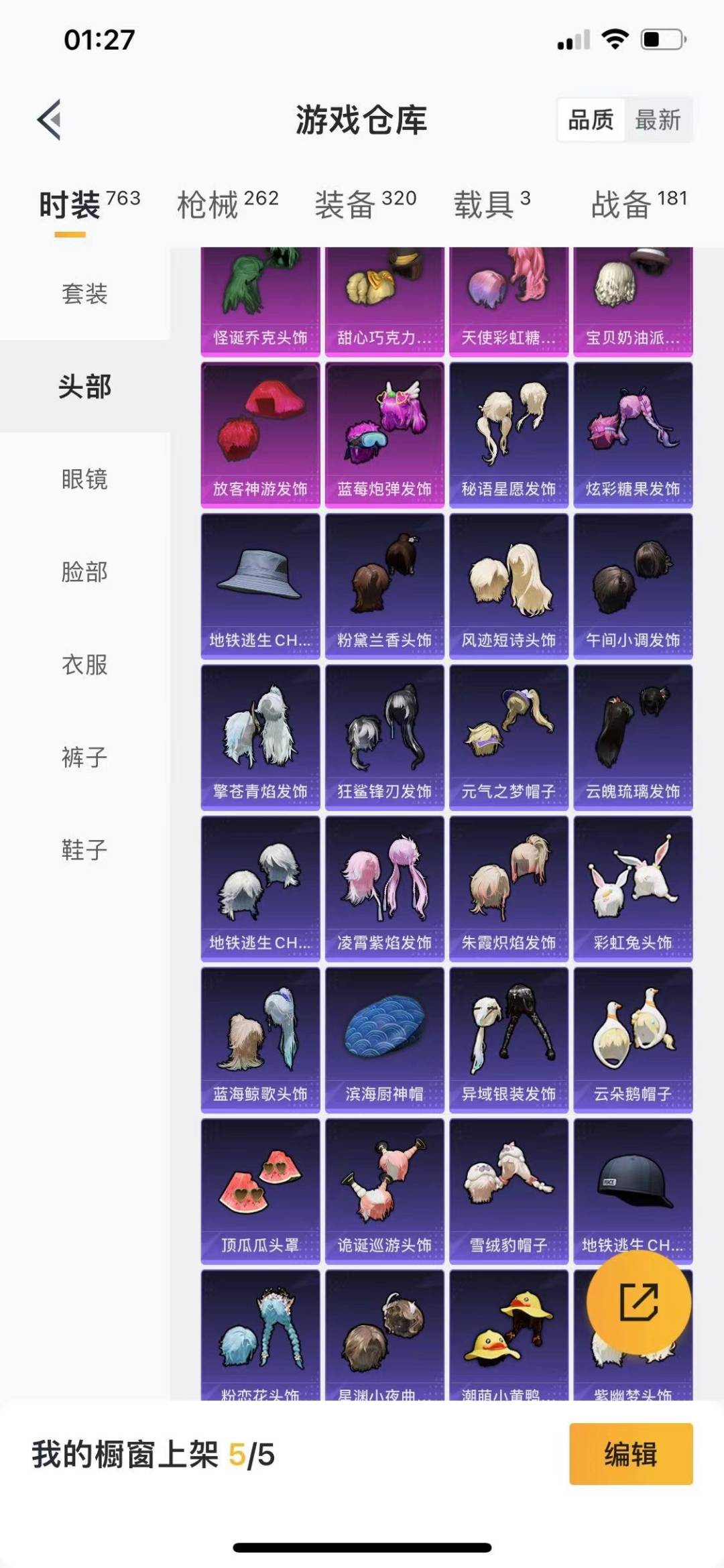Screen dimensions: 724x1568
Task: View the 云朵鹅帽子 item
Action: (x=633, y=1039)
